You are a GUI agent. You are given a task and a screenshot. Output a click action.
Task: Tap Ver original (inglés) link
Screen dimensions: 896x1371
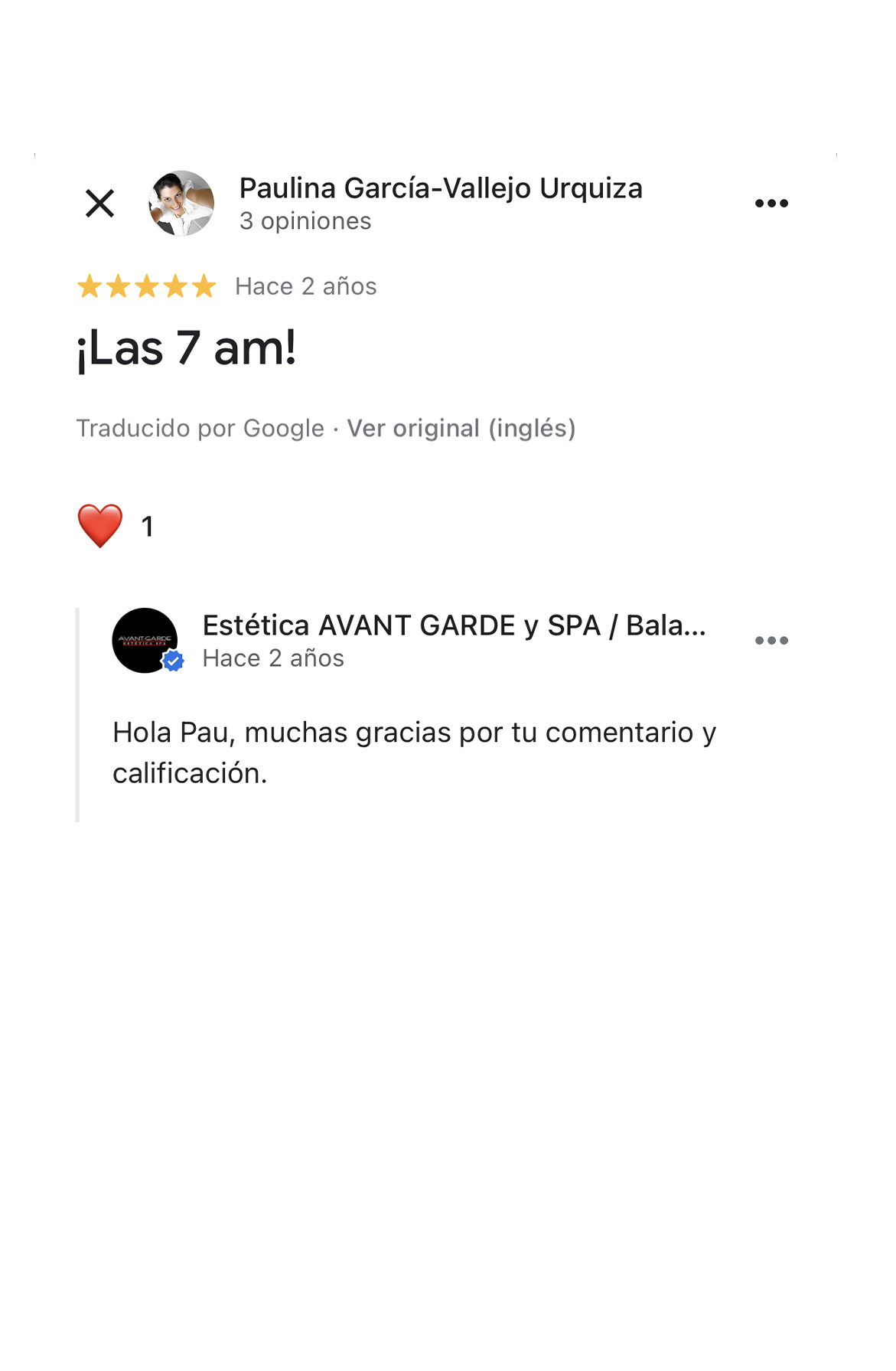click(x=461, y=428)
